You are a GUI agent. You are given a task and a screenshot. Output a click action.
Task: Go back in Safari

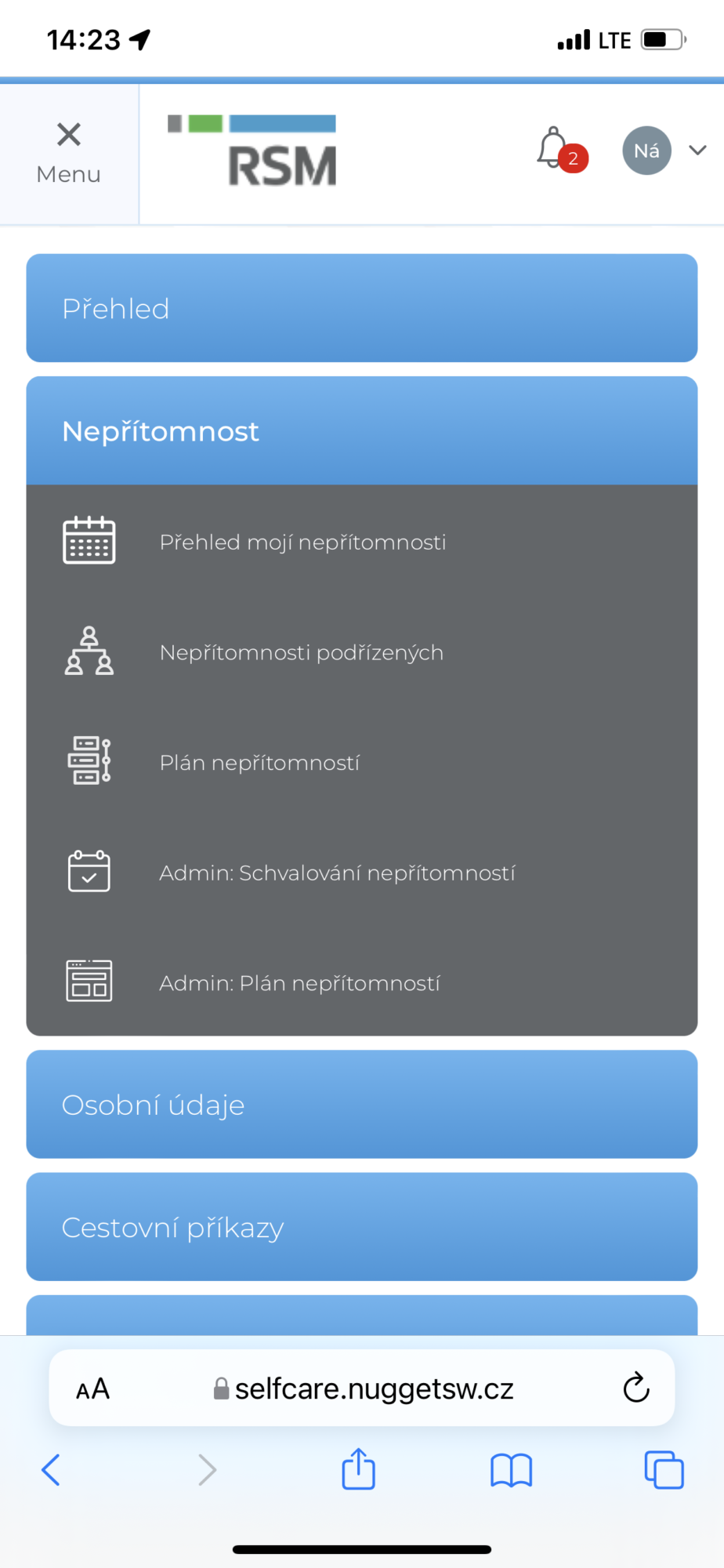[51, 1469]
